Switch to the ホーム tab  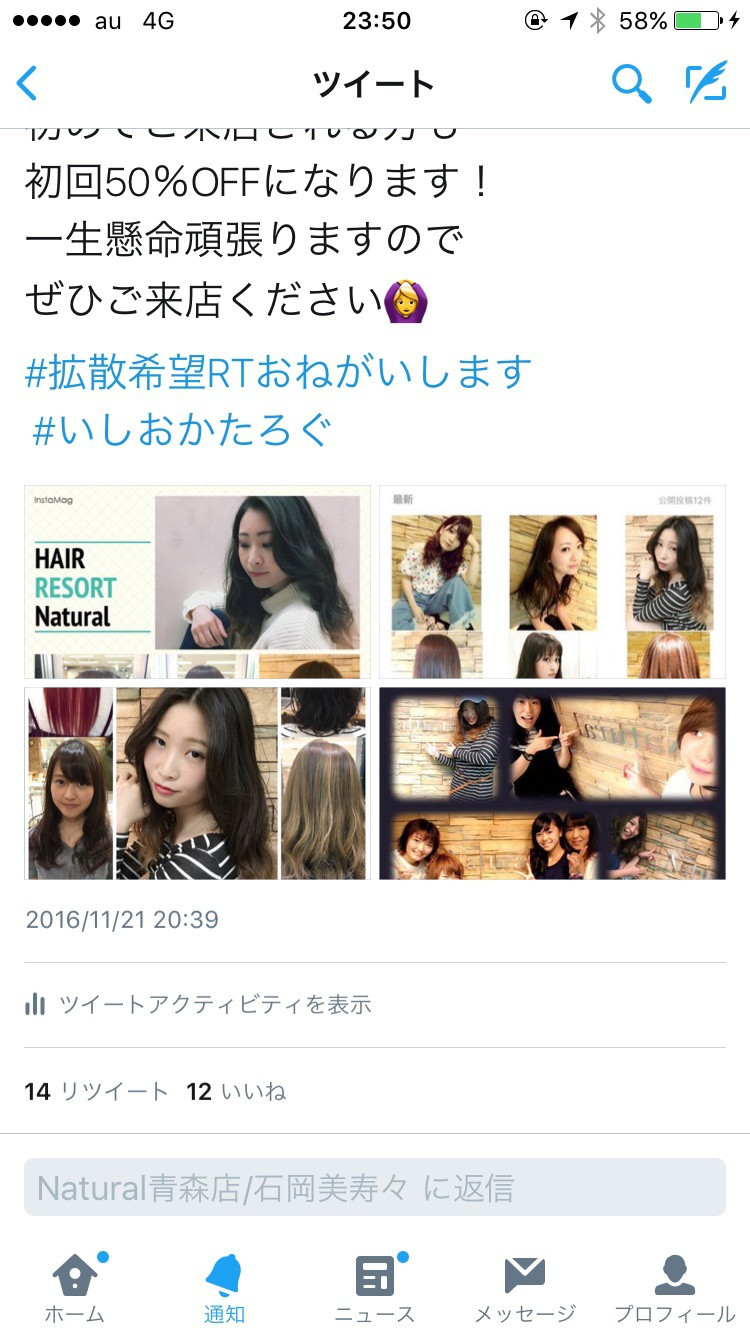75,1288
